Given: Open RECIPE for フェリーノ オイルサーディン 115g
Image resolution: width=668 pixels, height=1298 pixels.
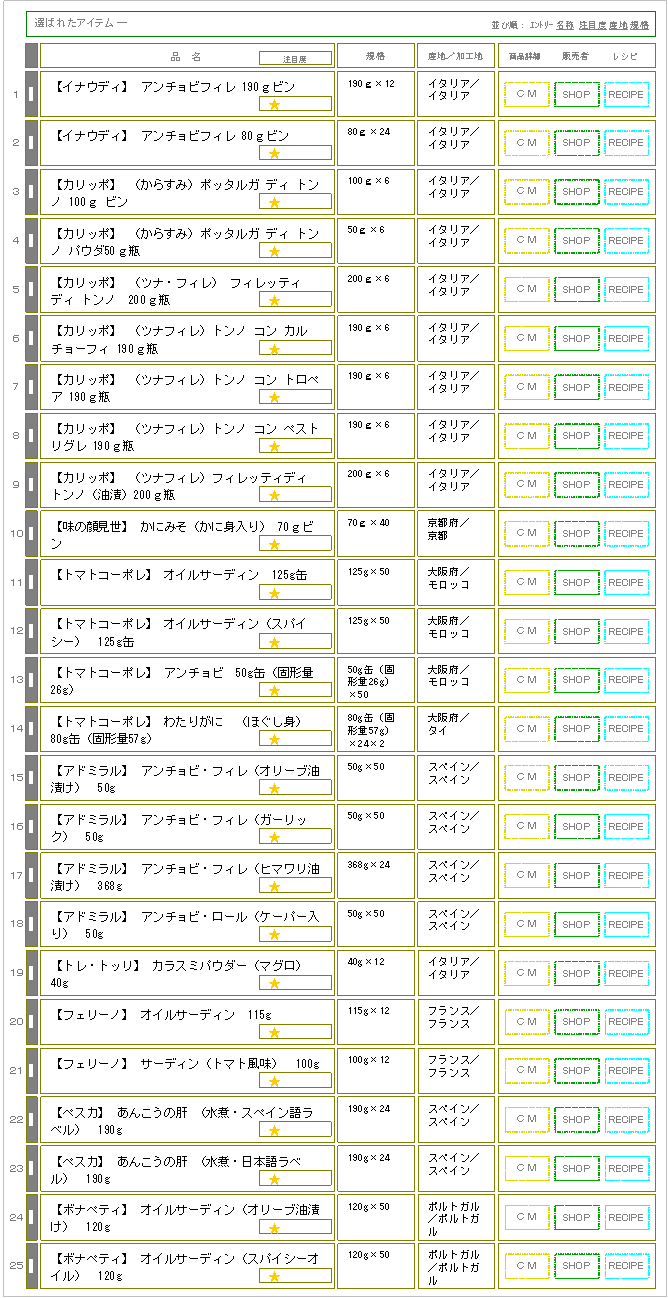Looking at the screenshot, I should tap(626, 1022).
